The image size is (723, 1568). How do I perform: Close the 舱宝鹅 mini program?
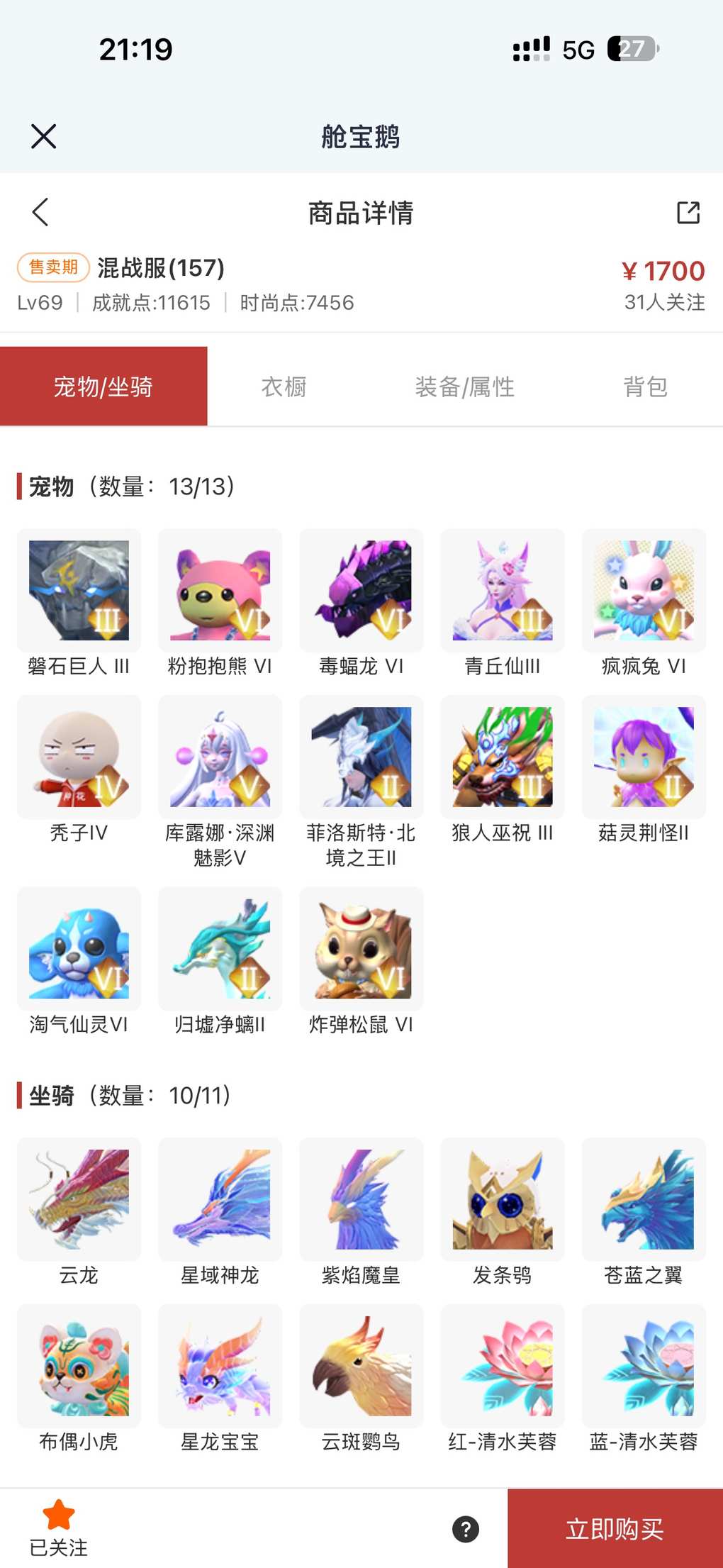[43, 136]
